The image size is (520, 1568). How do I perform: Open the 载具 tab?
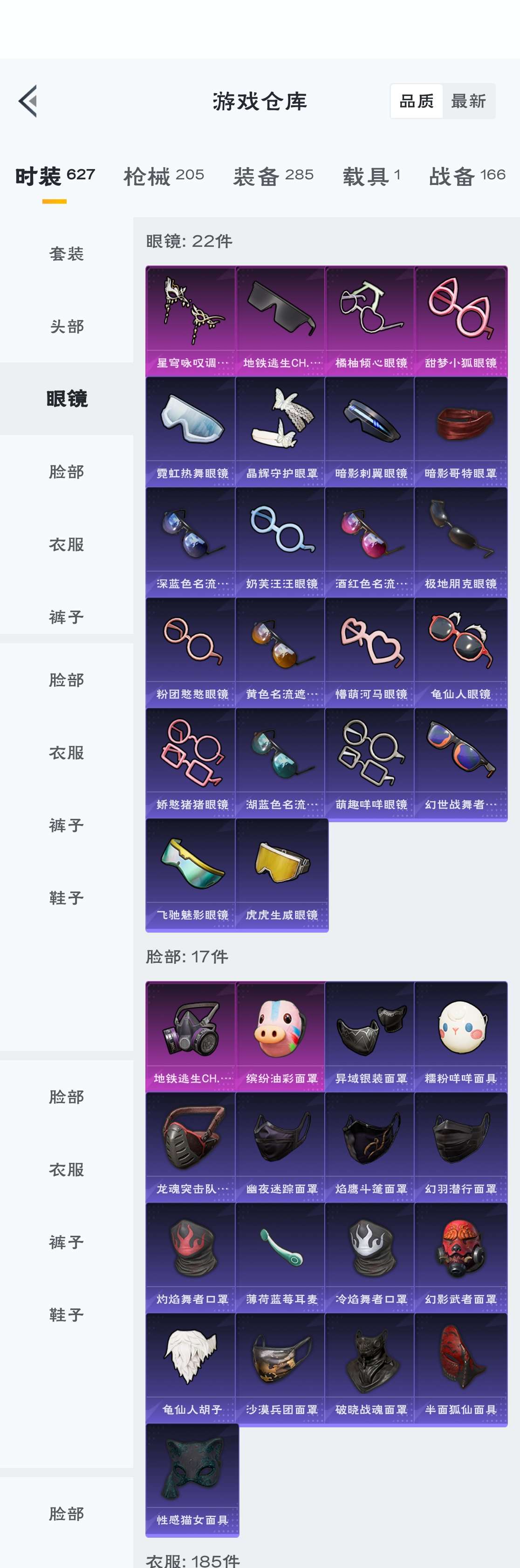coord(371,176)
